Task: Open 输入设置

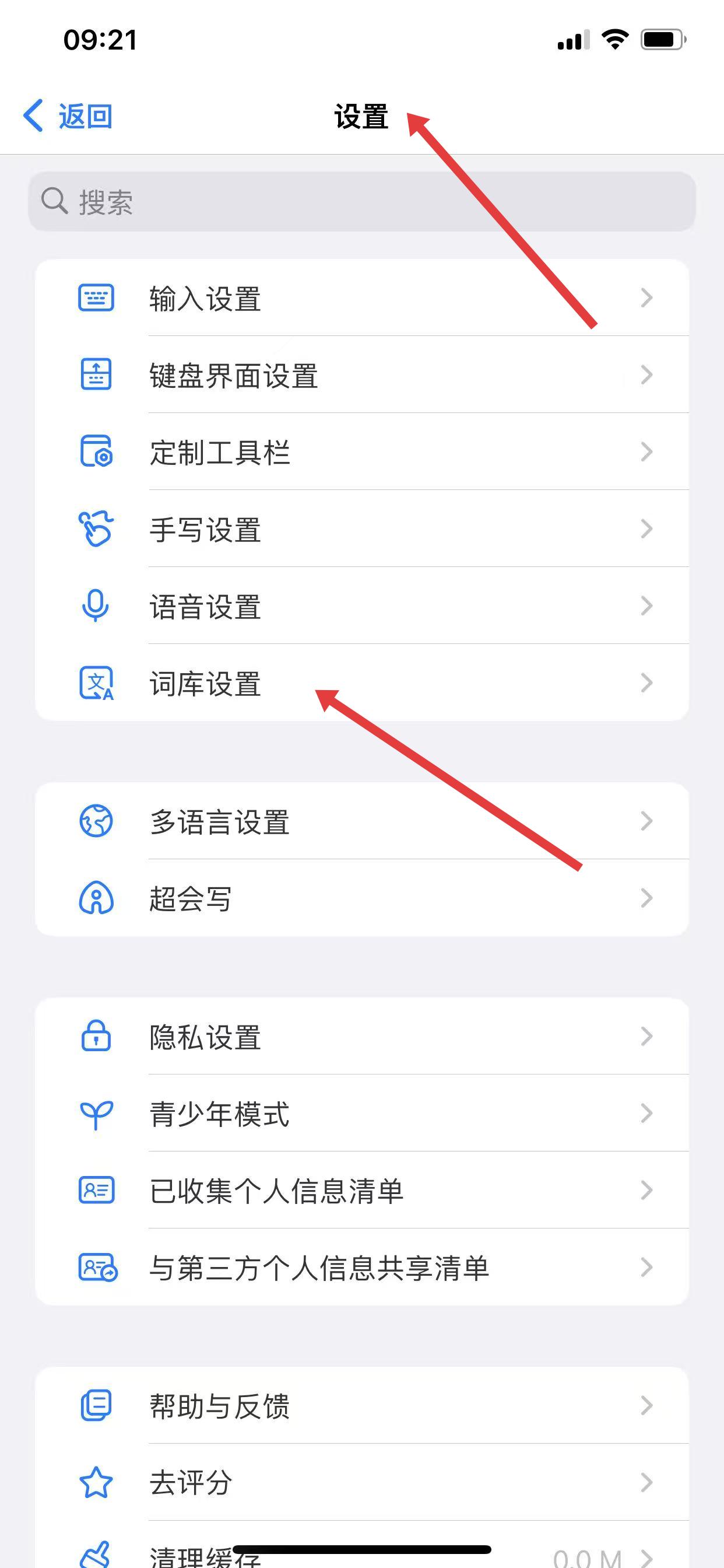Action: [361, 298]
